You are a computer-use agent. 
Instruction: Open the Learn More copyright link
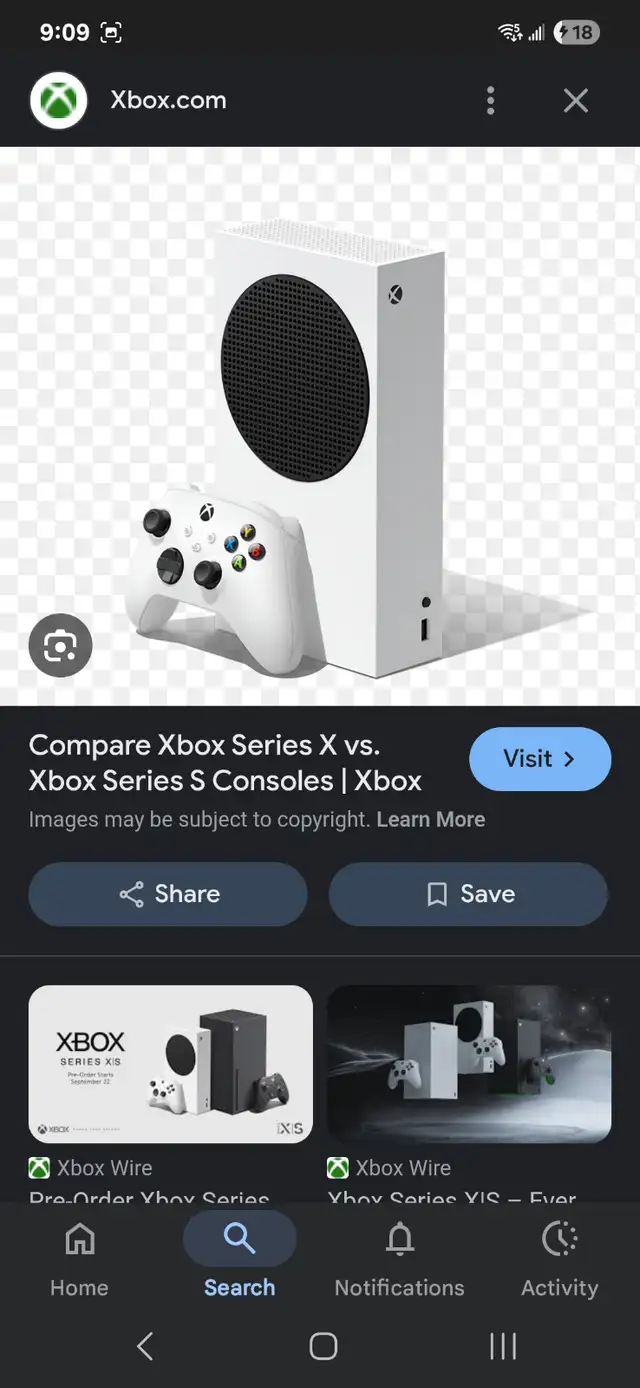431,820
